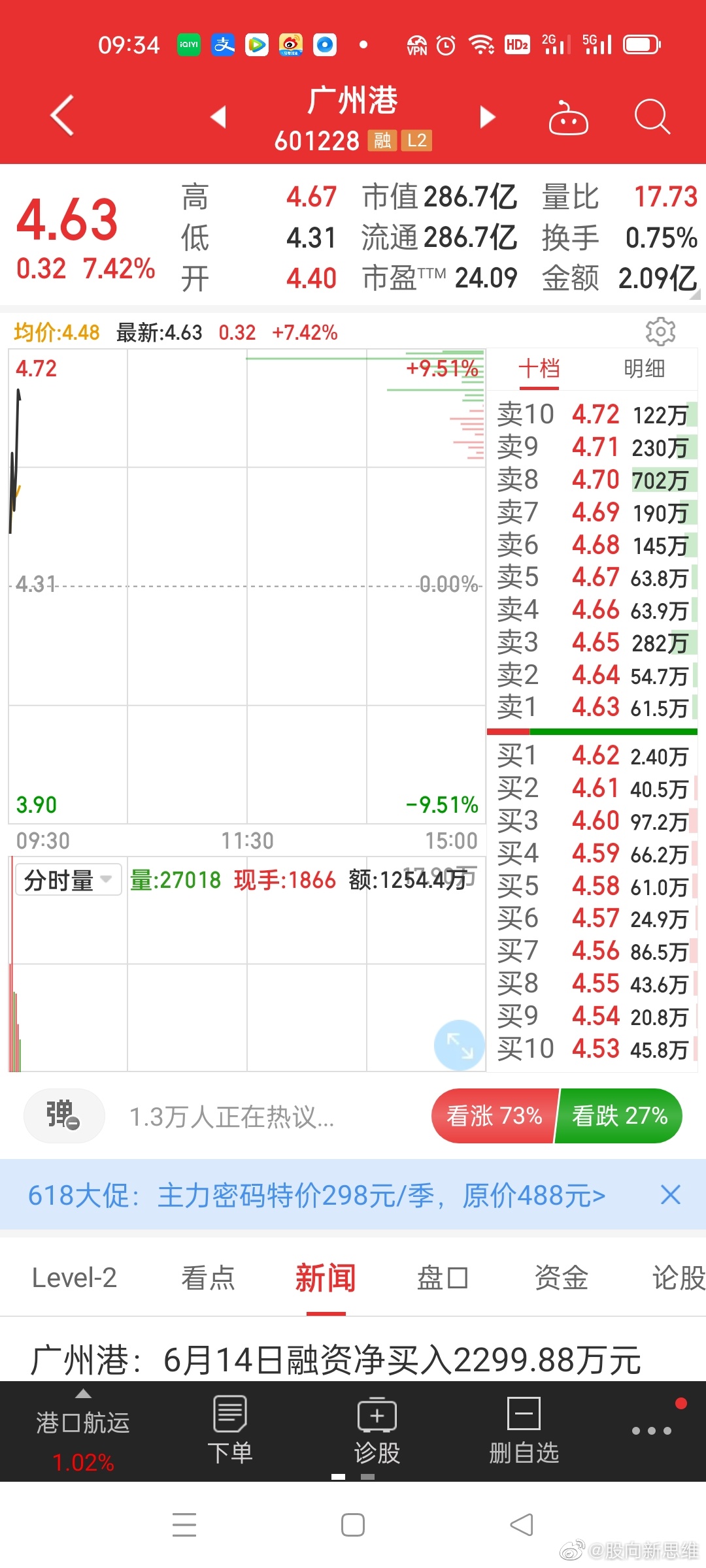The height and width of the screenshot is (1568, 706).
Task: Open 下单 to place an order
Action: click(229, 1431)
